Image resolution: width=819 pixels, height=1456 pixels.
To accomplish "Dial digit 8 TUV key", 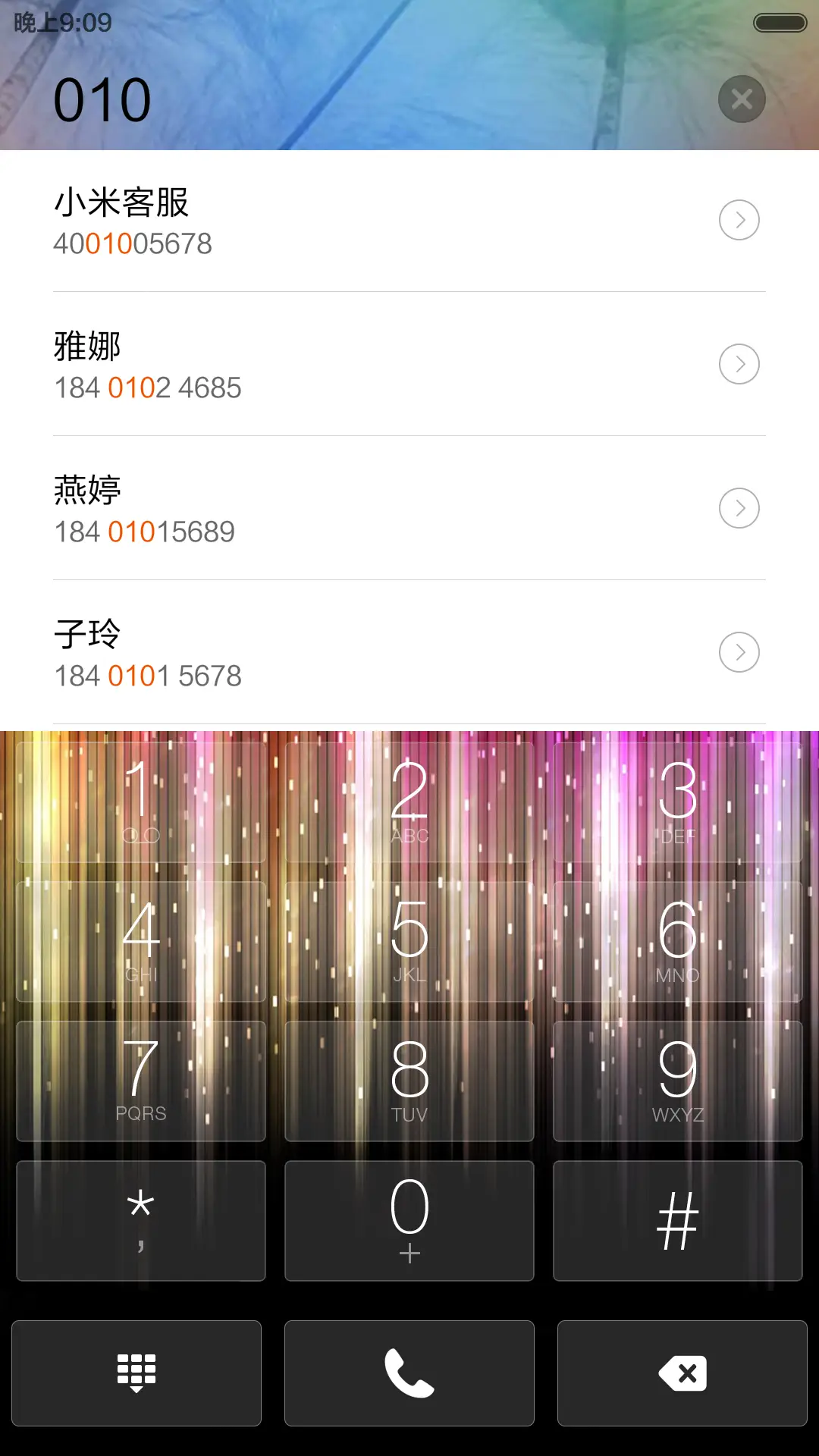I will tap(409, 1081).
